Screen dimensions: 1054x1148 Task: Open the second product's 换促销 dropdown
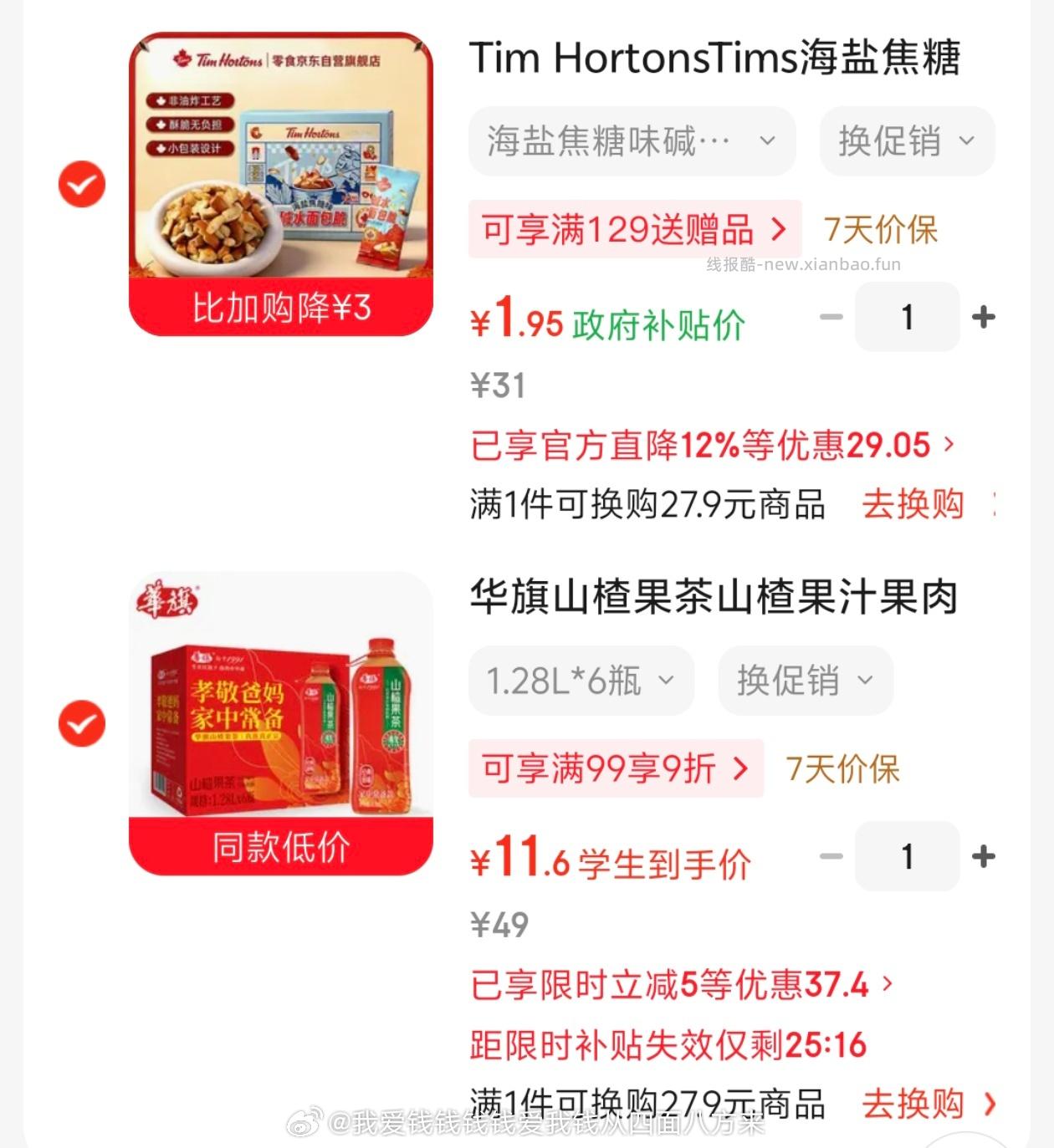point(804,681)
